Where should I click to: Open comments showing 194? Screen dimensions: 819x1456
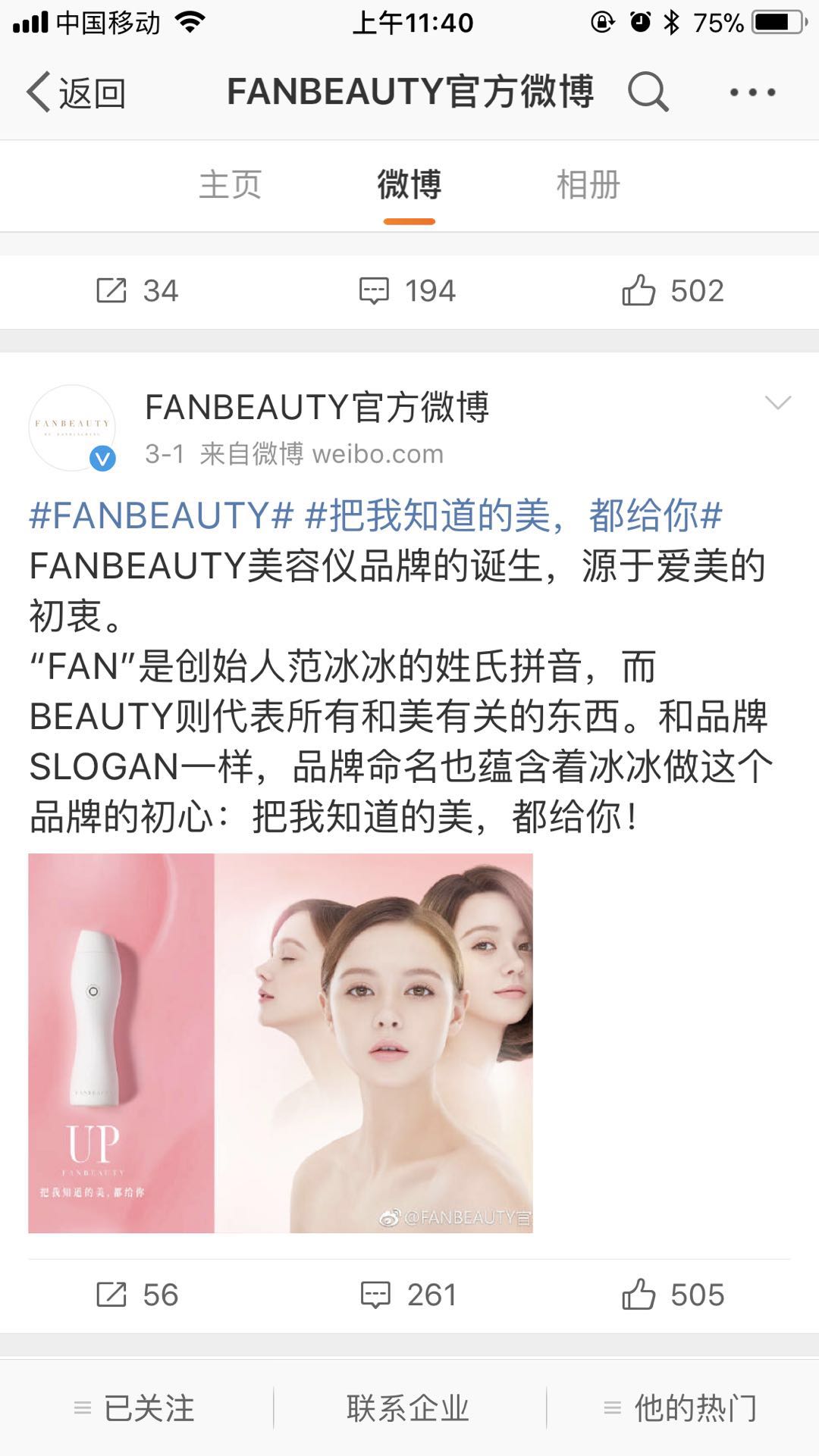pyautogui.click(x=407, y=291)
